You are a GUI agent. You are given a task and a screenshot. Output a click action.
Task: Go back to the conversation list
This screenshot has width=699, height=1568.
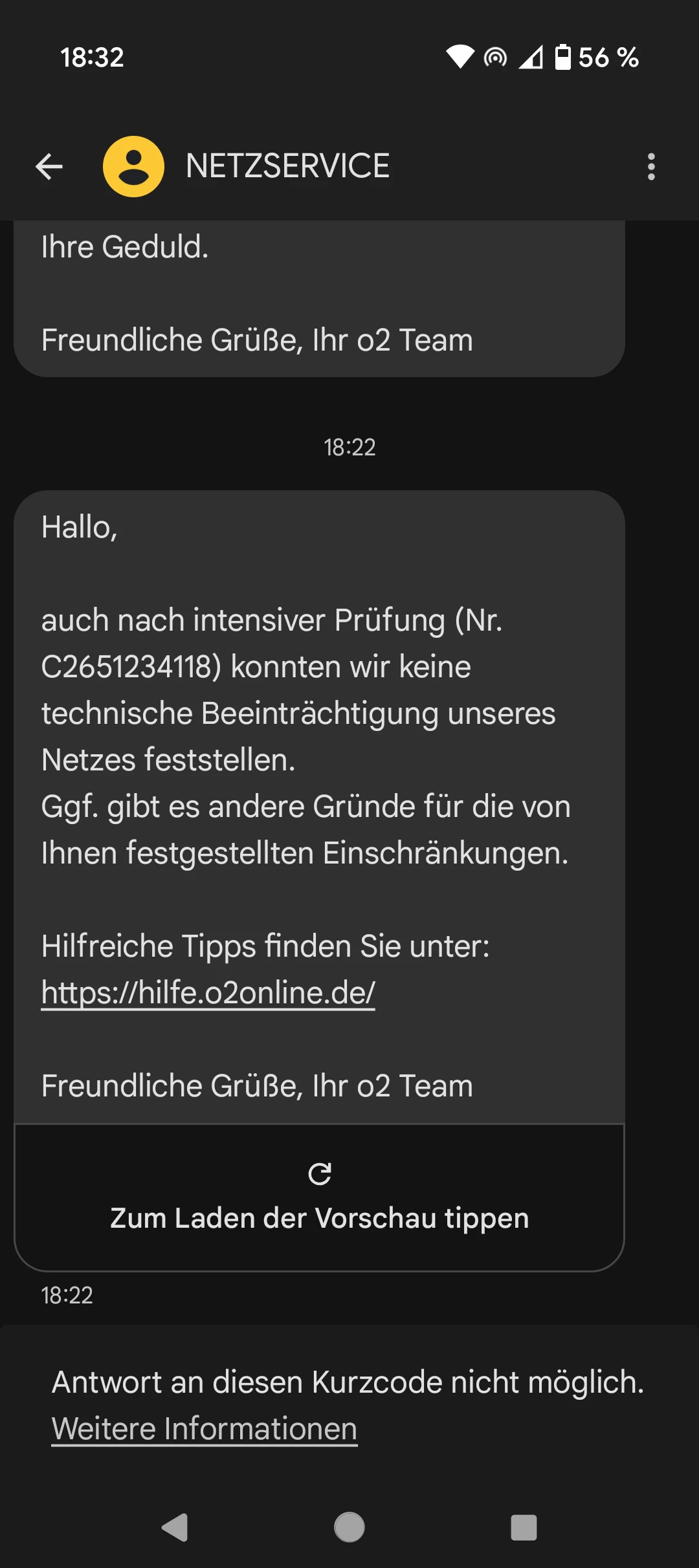(x=49, y=167)
